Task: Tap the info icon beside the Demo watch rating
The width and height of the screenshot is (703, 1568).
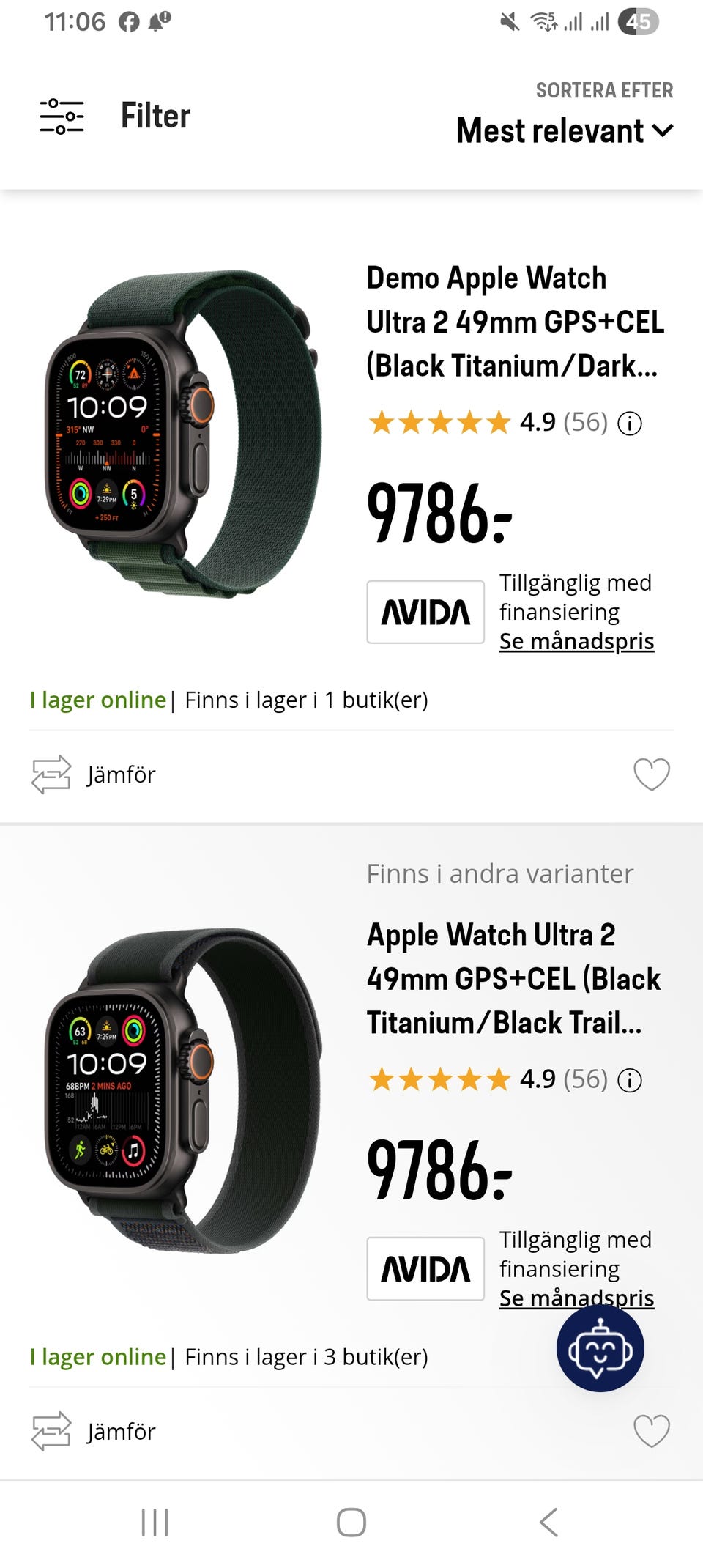Action: click(x=630, y=424)
